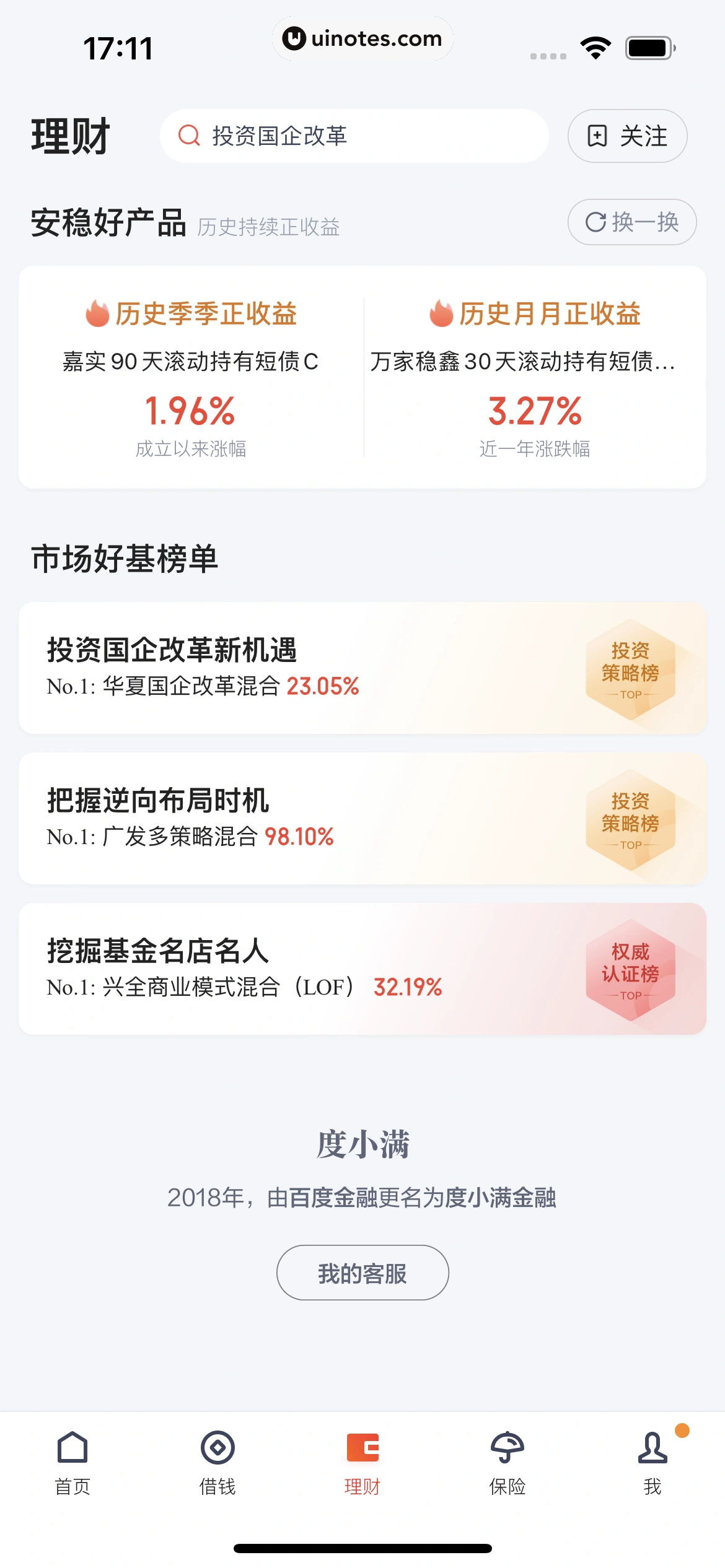
Task: Click the magnifier icon in the search bar
Action: point(189,136)
